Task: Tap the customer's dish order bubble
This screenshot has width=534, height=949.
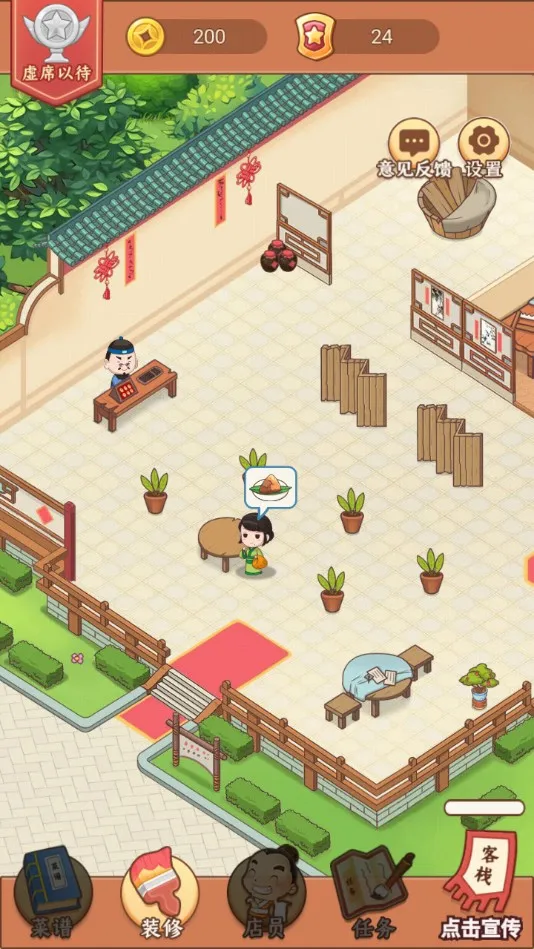Action: [271, 487]
